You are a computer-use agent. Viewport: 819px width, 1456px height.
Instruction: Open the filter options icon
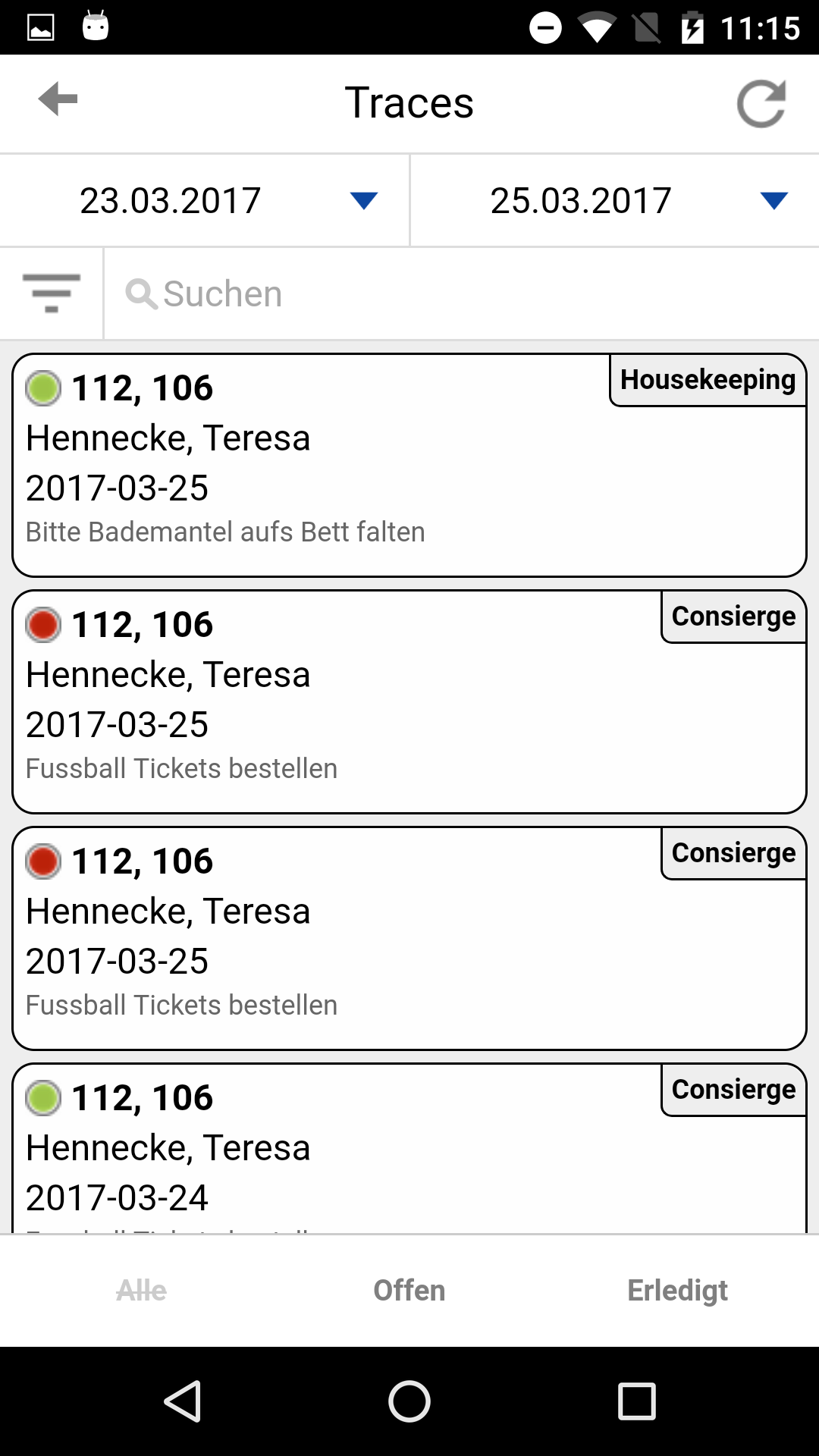pos(52,293)
